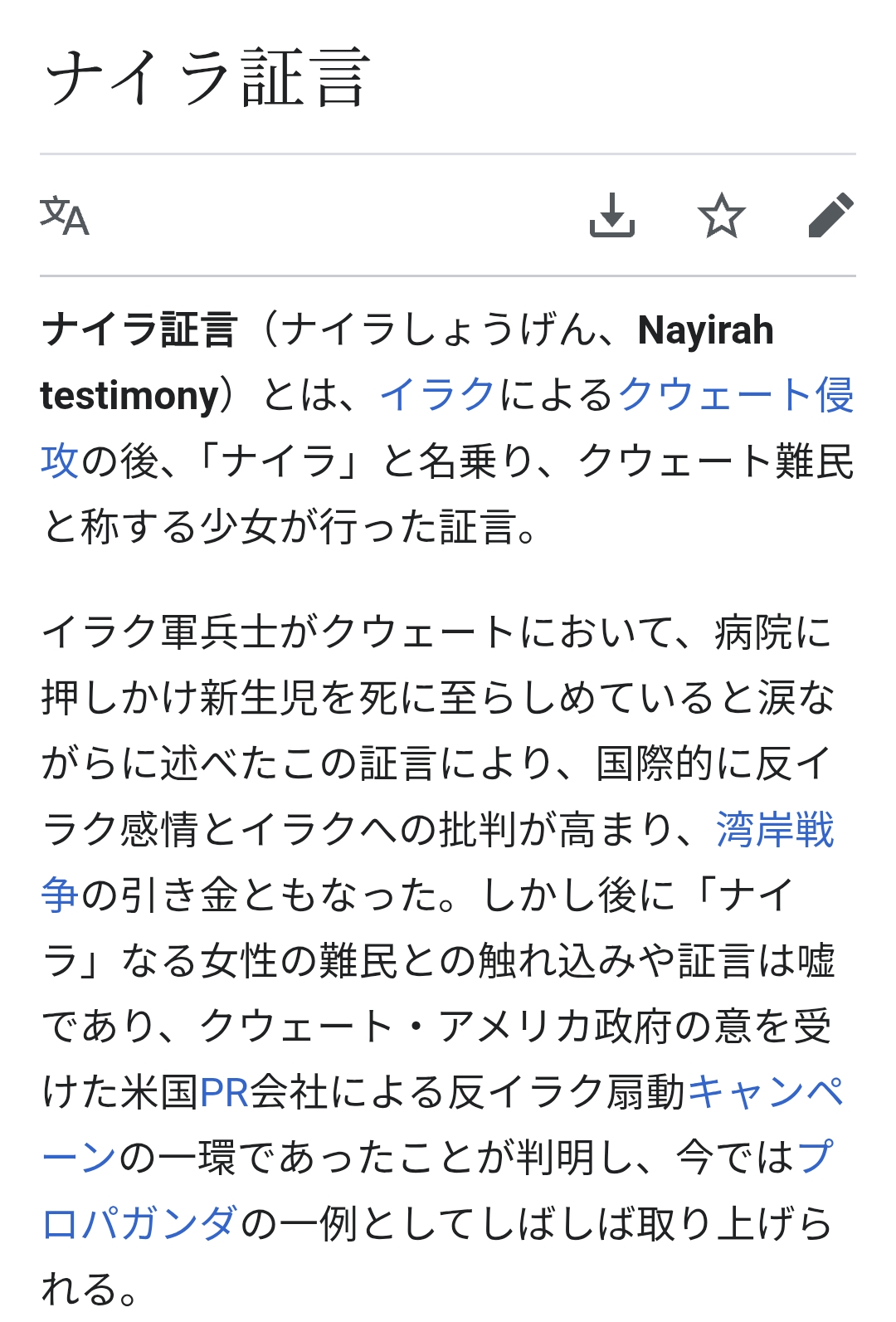
Task: Open the language selection icon
Action: pyautogui.click(x=65, y=217)
